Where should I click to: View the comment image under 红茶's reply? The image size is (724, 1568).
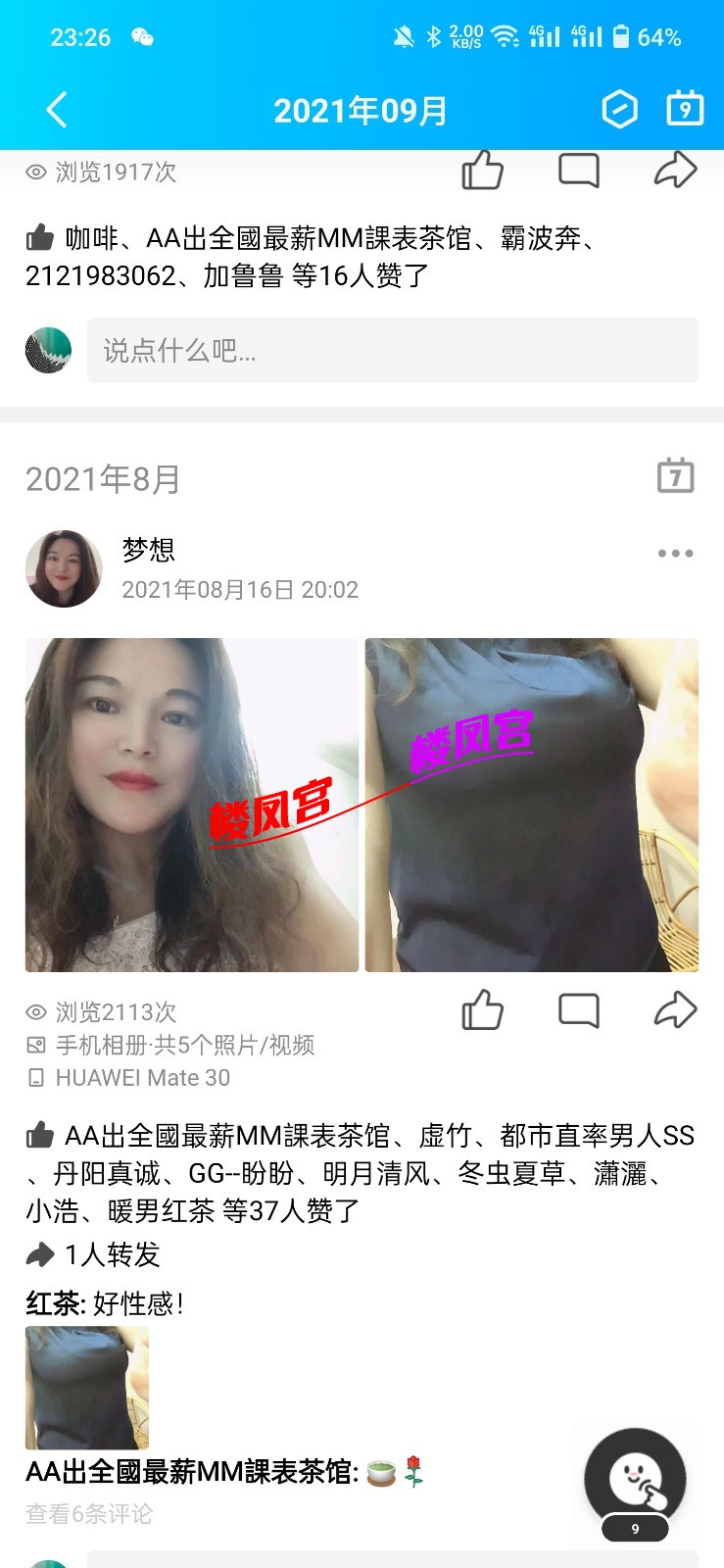point(86,1387)
